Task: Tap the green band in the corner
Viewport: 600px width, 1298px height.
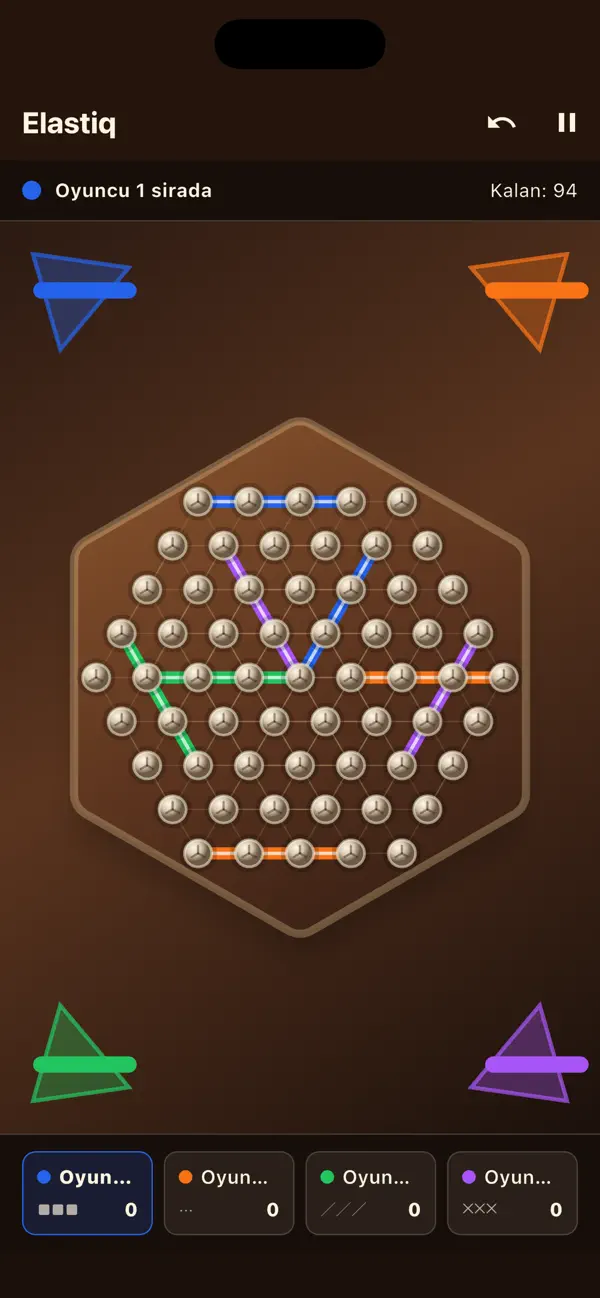Action: (x=85, y=1064)
